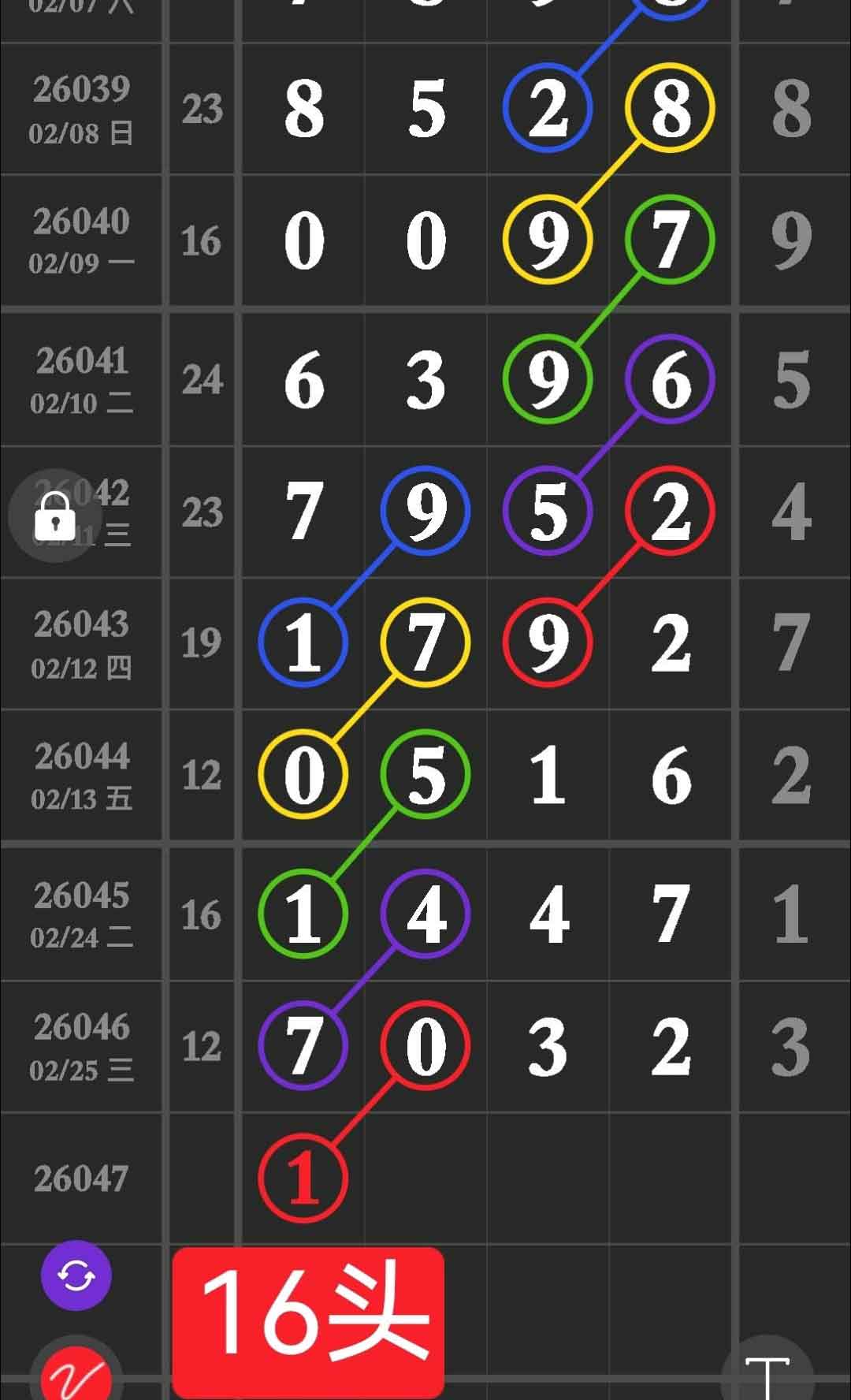Click draw number 26047
Viewport: 851px width, 1400px height.
[81, 1179]
